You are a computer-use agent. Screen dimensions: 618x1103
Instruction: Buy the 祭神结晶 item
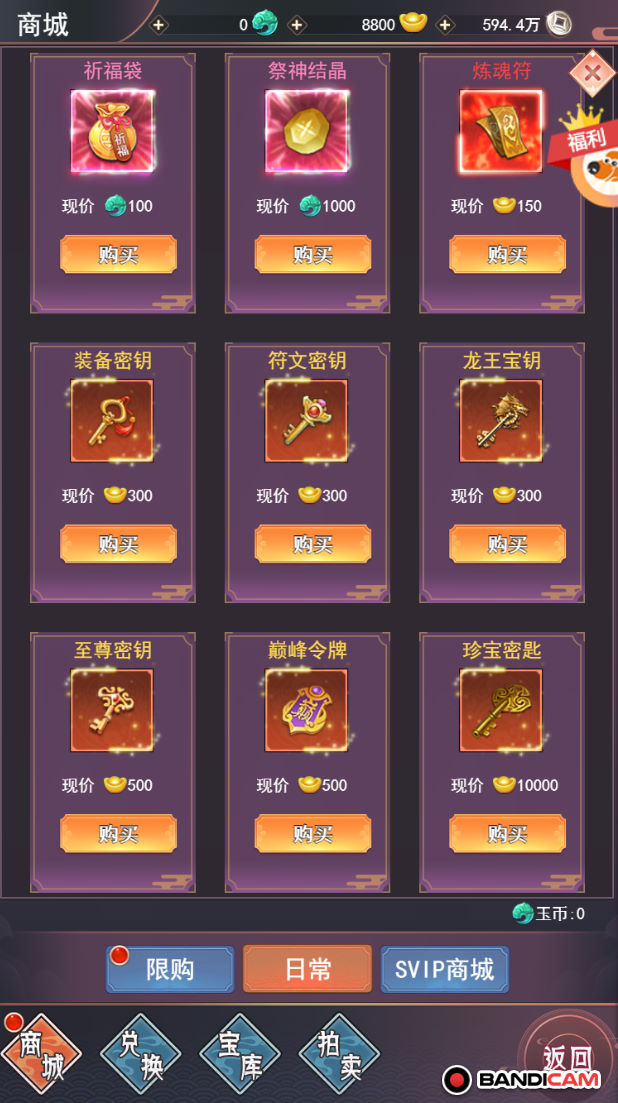(312, 254)
